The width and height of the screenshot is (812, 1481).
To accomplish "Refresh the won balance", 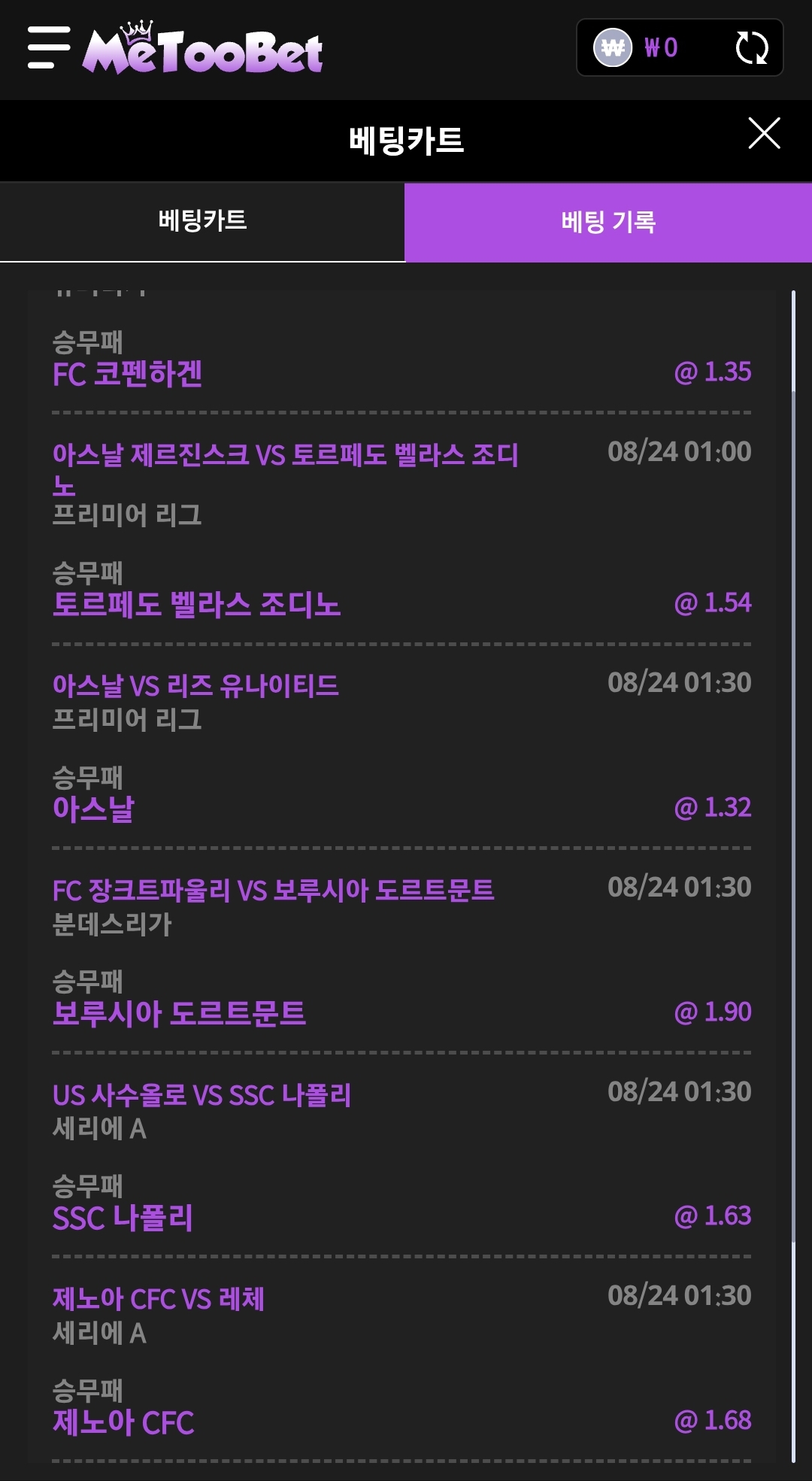I will [751, 47].
